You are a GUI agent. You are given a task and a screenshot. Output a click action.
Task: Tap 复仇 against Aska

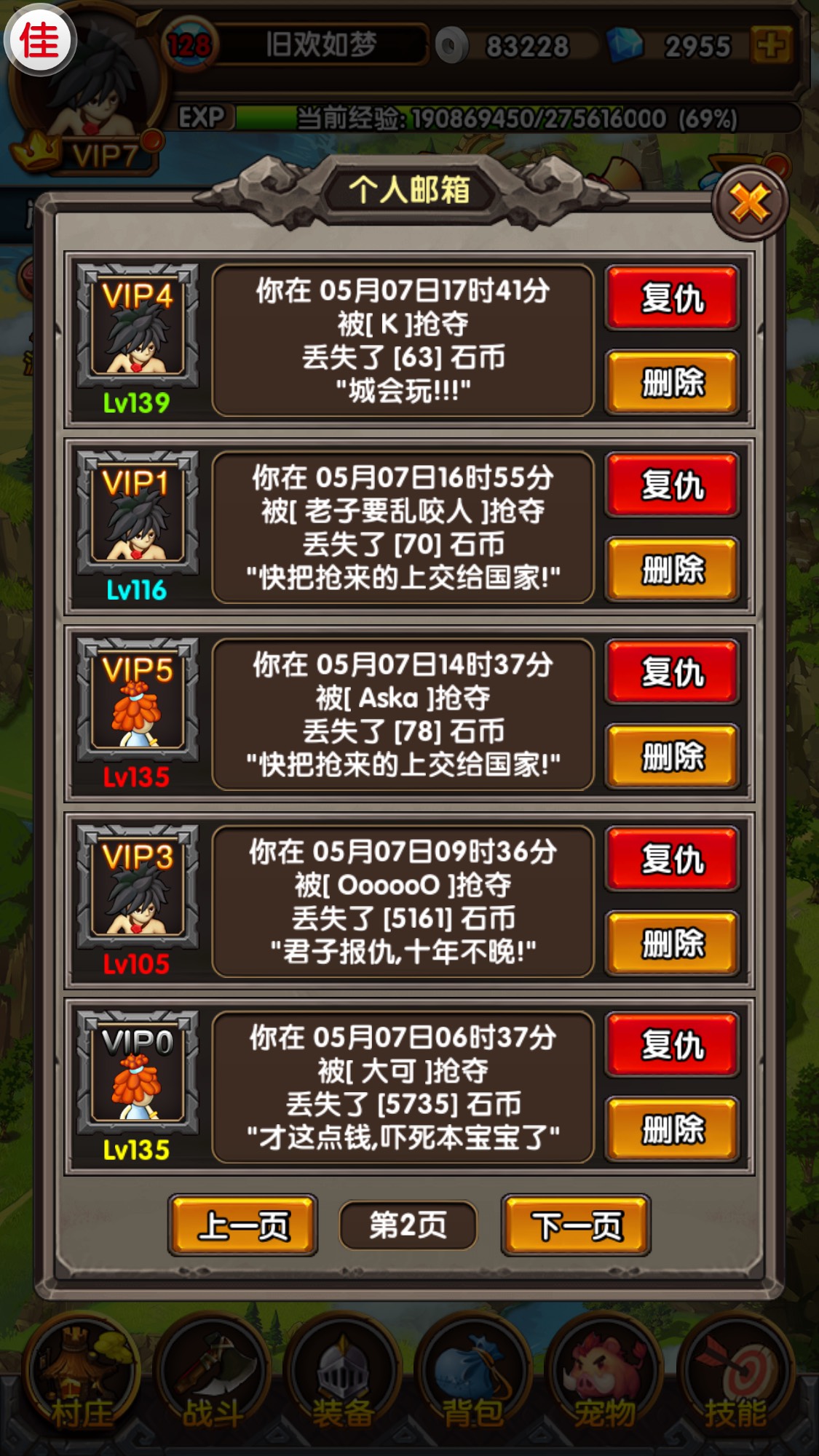pyautogui.click(x=672, y=672)
